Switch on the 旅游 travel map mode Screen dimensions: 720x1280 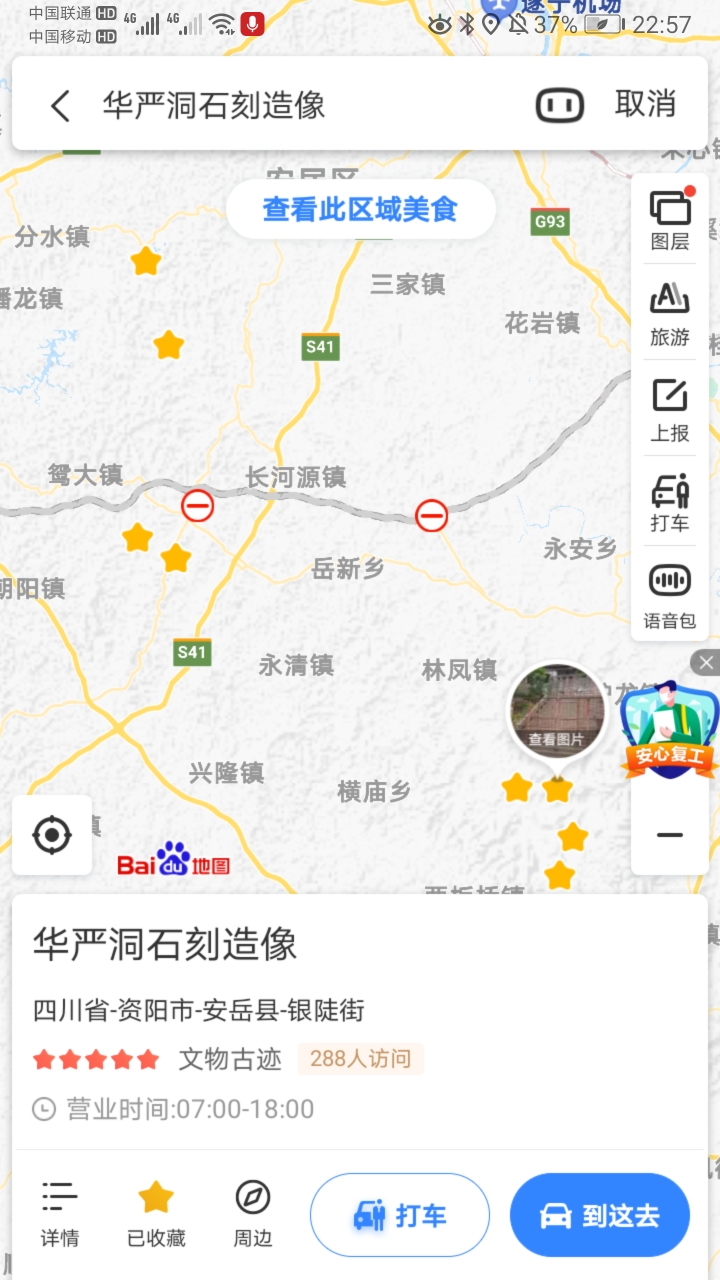click(670, 314)
